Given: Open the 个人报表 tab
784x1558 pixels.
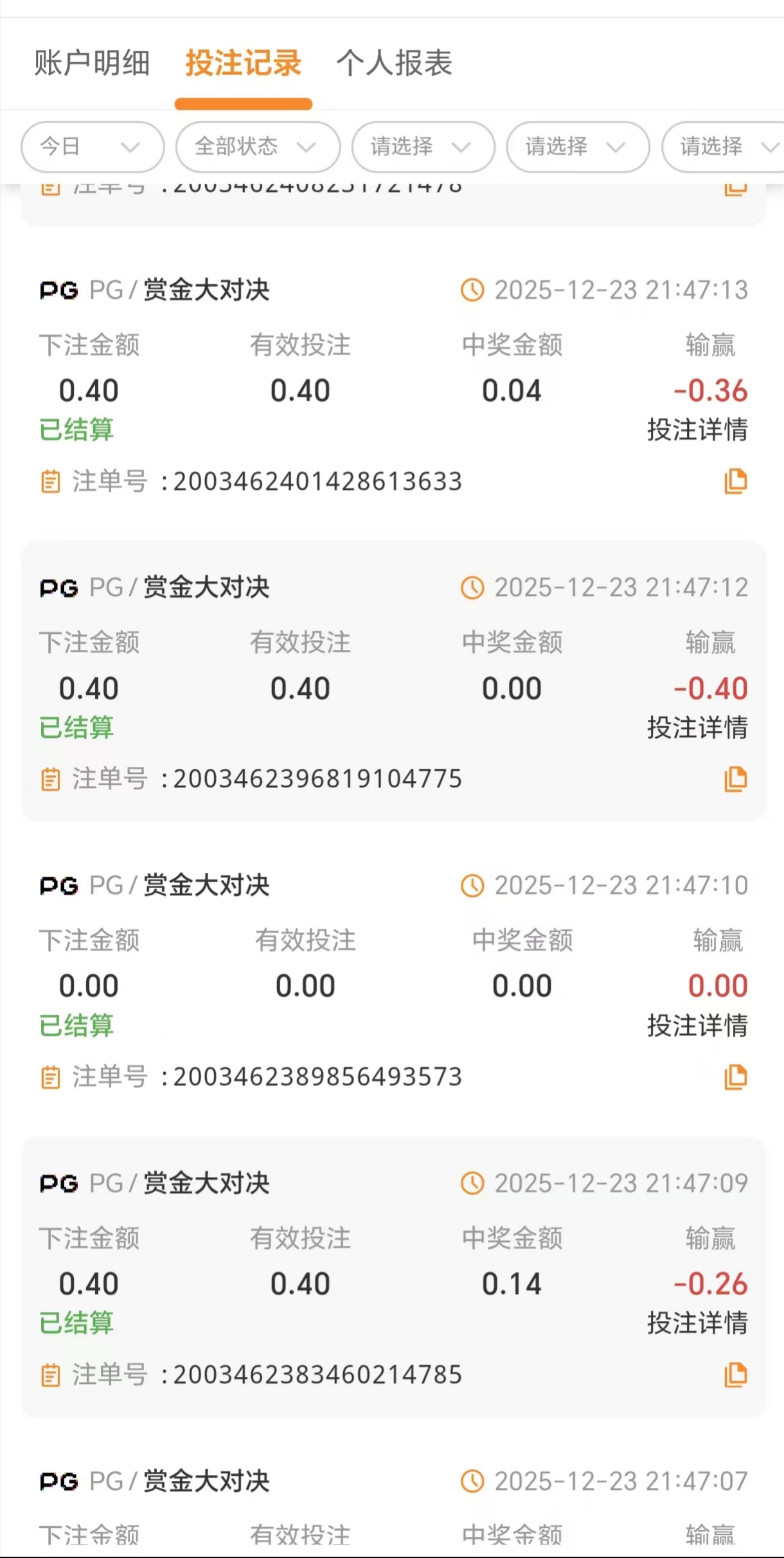Looking at the screenshot, I should click(394, 63).
